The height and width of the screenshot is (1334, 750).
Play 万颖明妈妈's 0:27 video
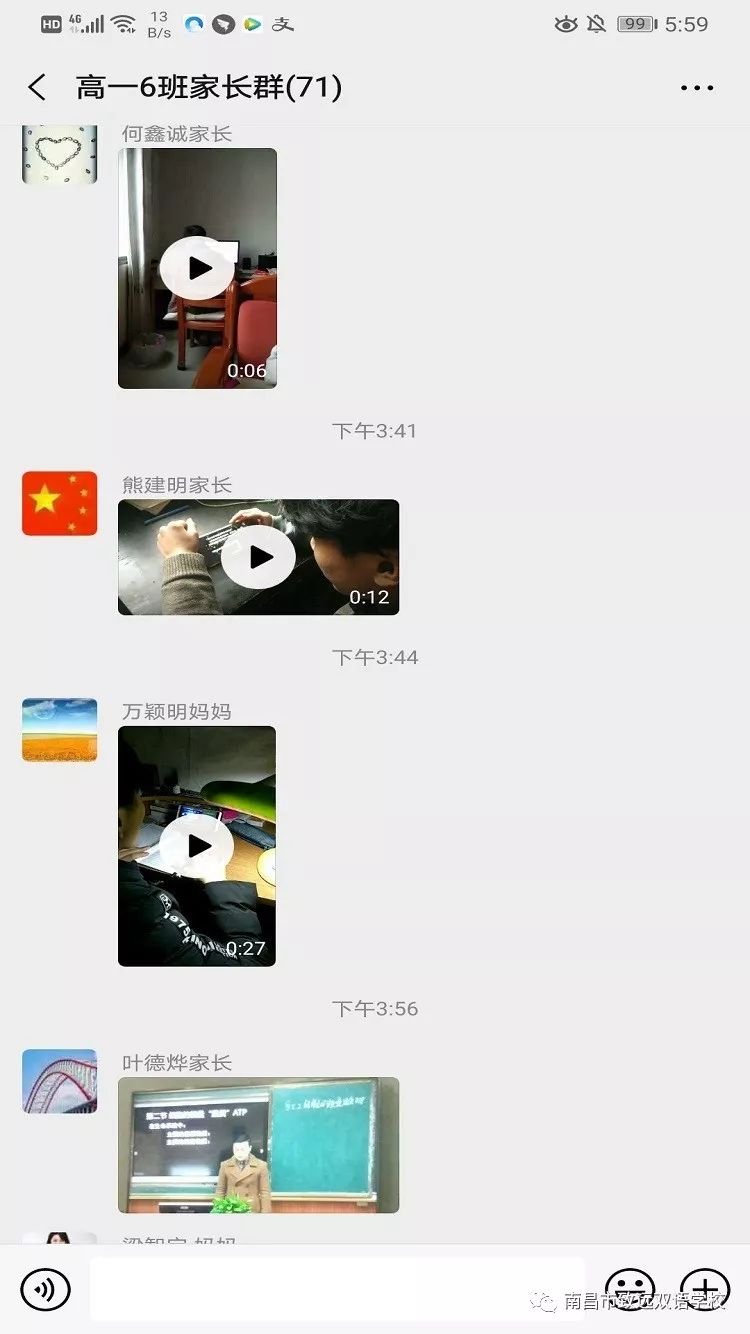click(198, 846)
